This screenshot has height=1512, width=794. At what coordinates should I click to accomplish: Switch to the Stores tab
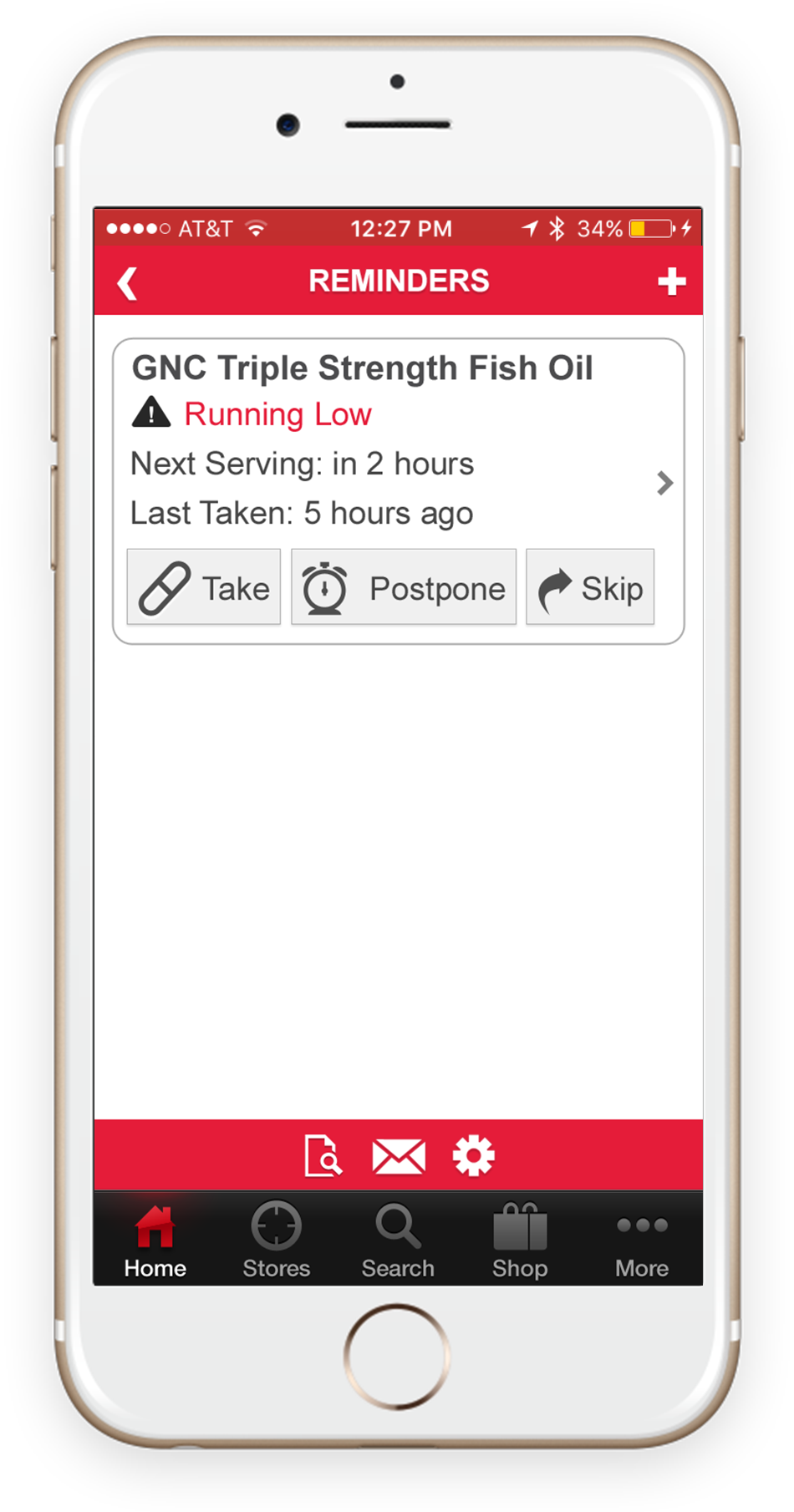click(277, 1241)
